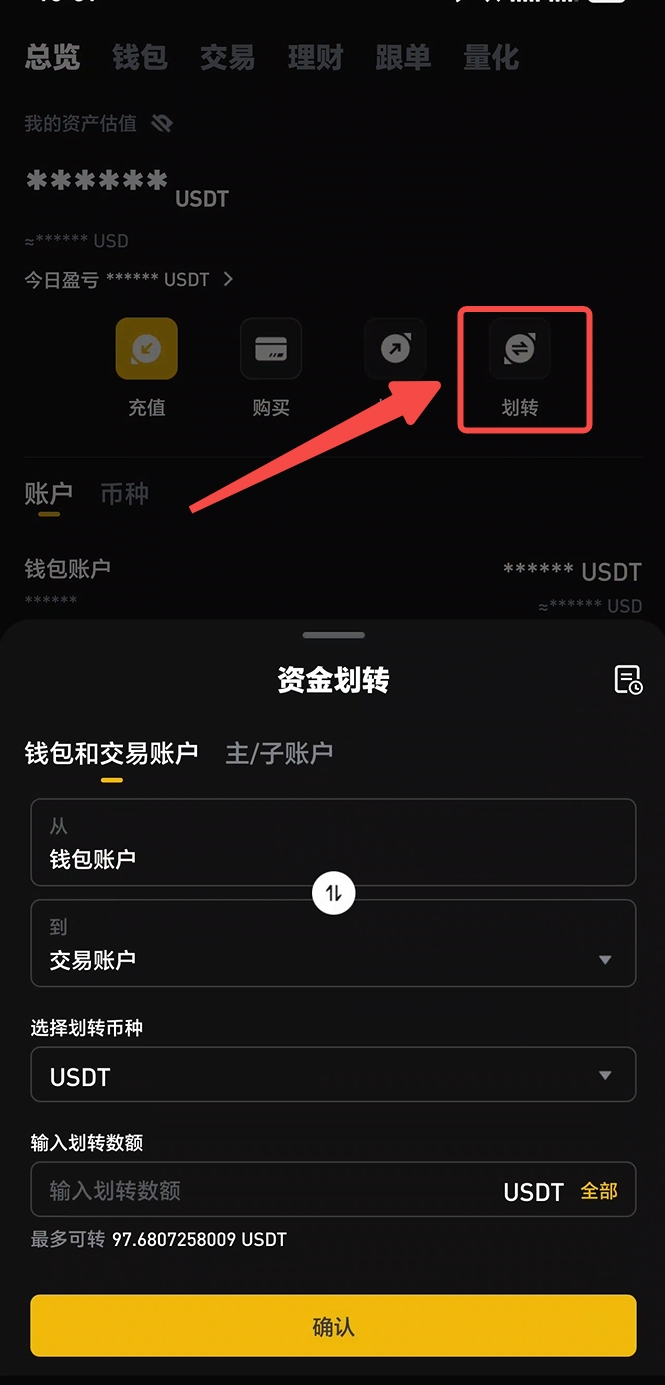Tap the 划转 transfer shortcut
Screen dimensions: 665x1385
click(x=520, y=366)
